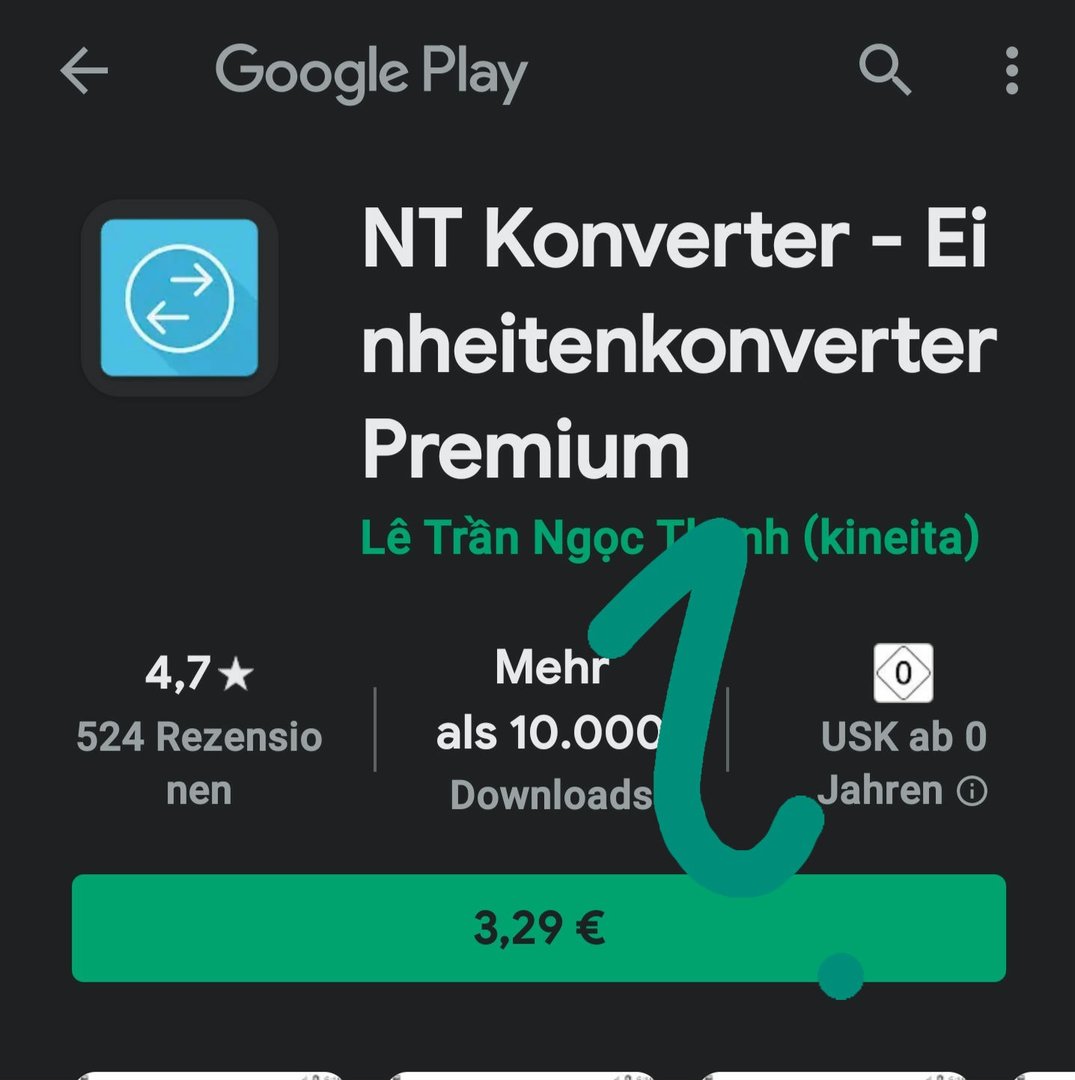The image size is (1075, 1080).
Task: Open the three-dot overflow menu
Action: pyautogui.click(x=1011, y=72)
